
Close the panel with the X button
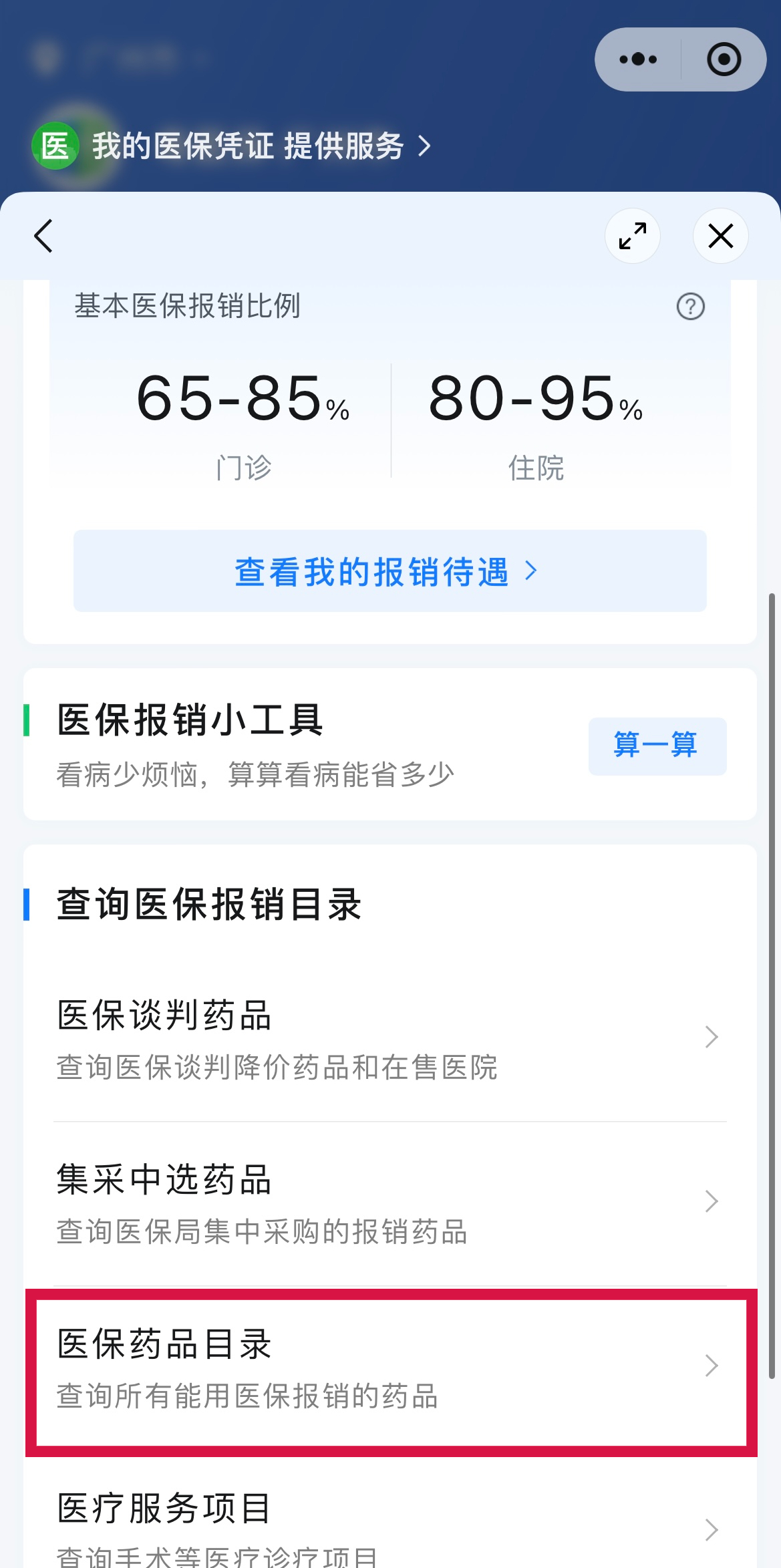[x=720, y=236]
